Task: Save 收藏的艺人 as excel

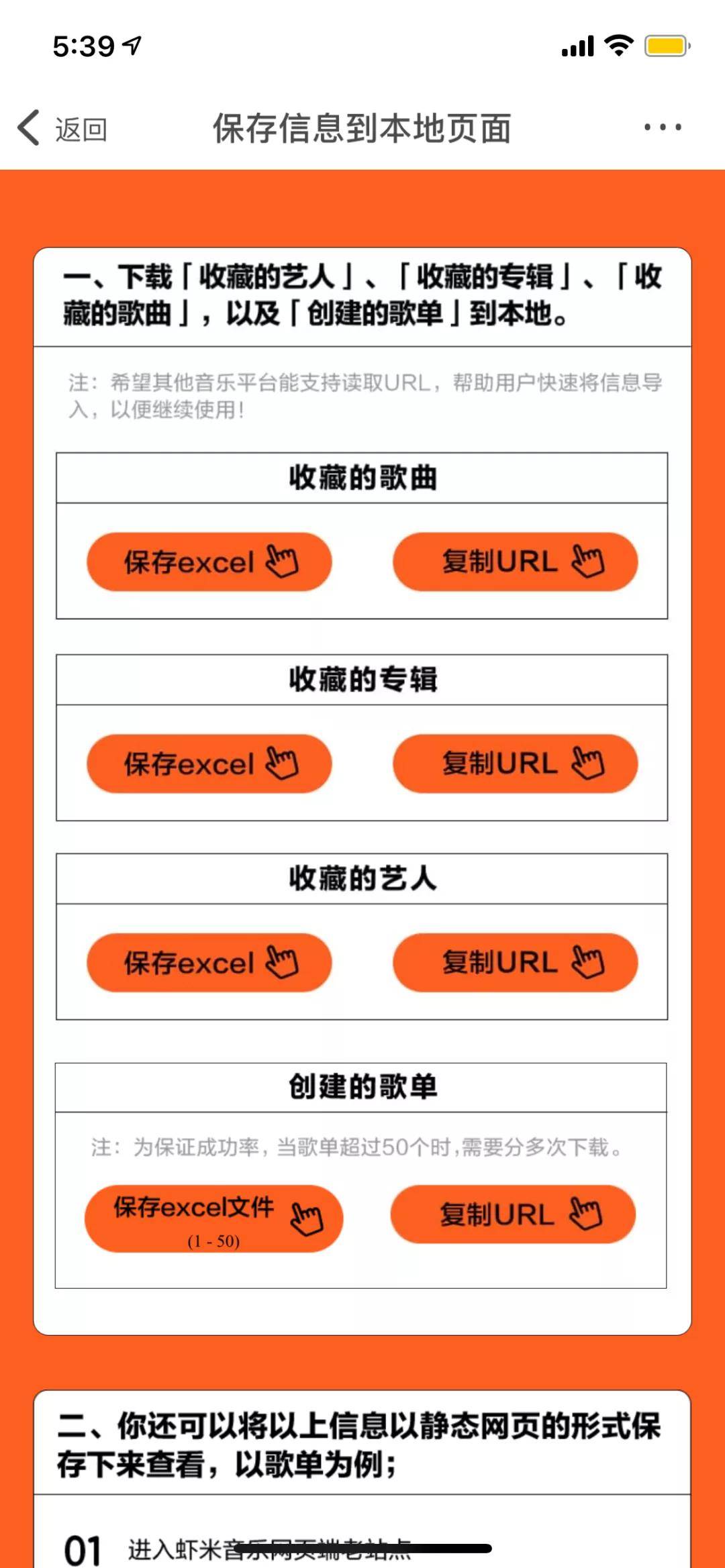Action: [x=209, y=962]
